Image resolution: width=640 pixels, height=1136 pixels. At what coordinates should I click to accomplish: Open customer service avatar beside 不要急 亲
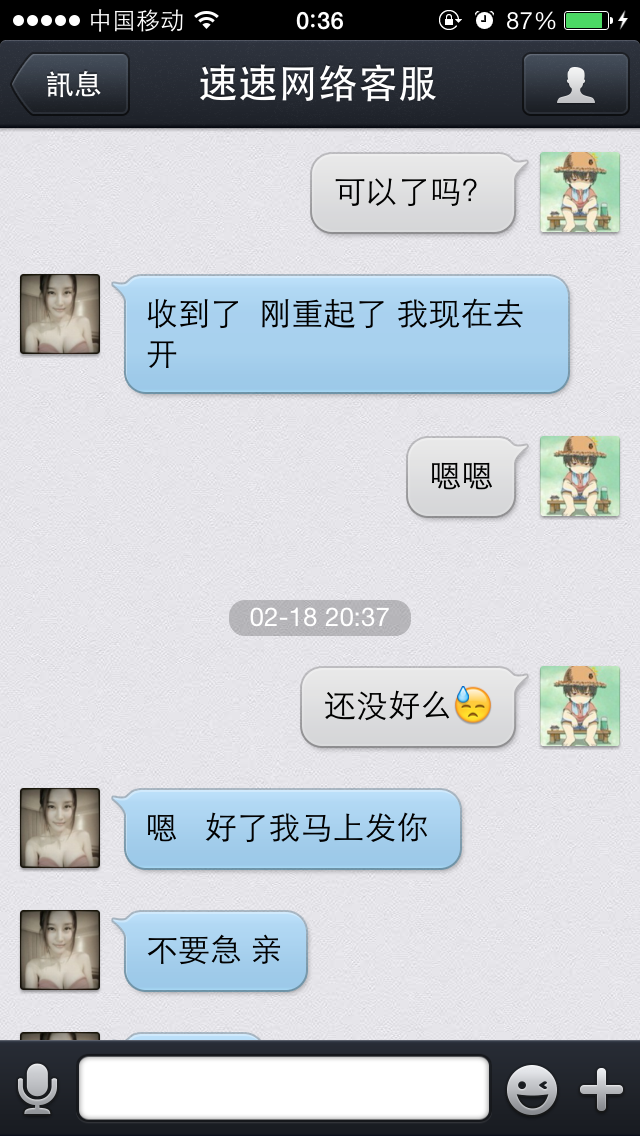(60, 950)
